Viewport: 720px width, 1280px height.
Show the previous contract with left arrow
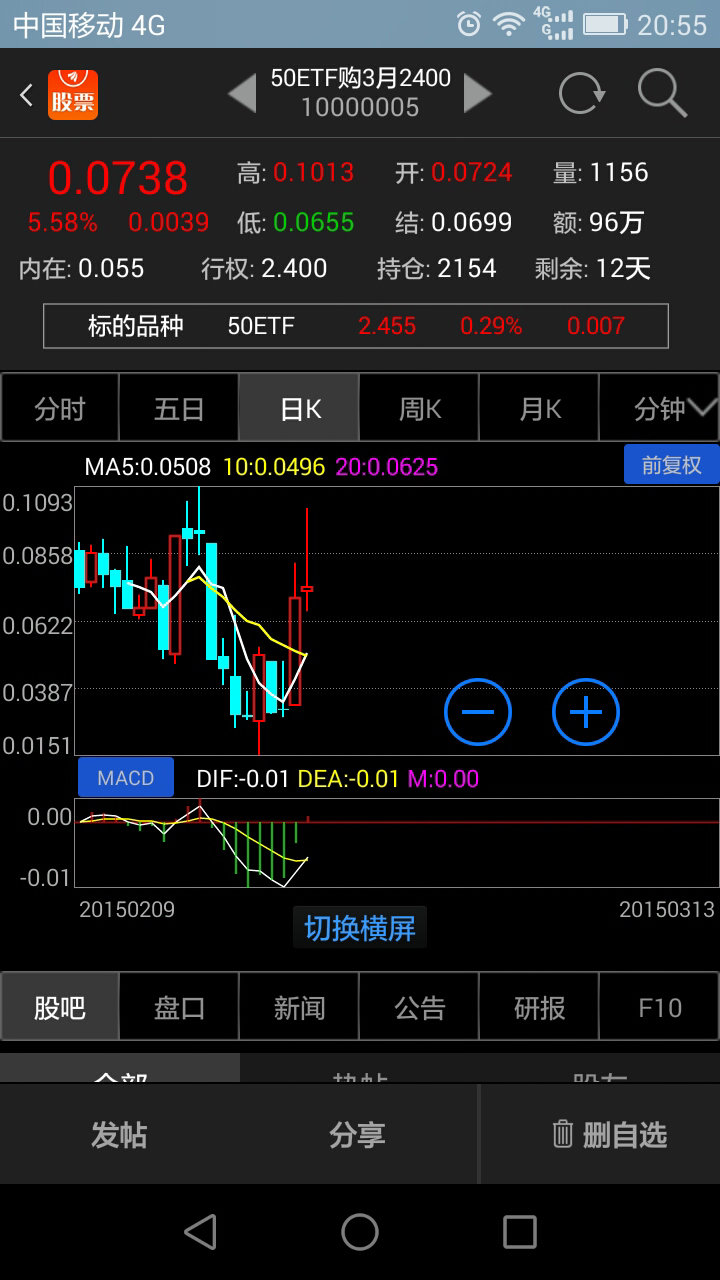(242, 94)
